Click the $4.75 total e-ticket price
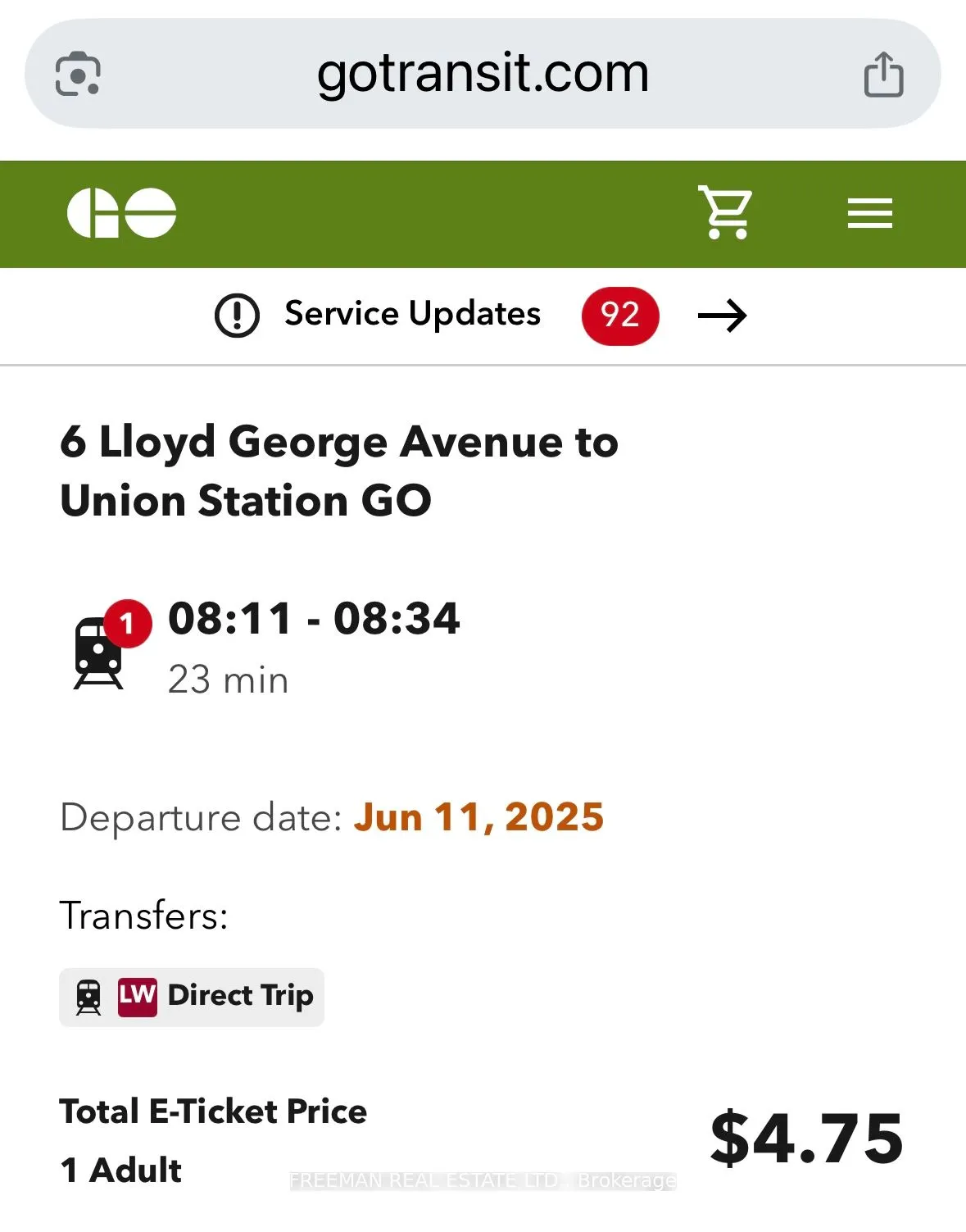Viewport: 966px width, 1232px height. 805,1138
